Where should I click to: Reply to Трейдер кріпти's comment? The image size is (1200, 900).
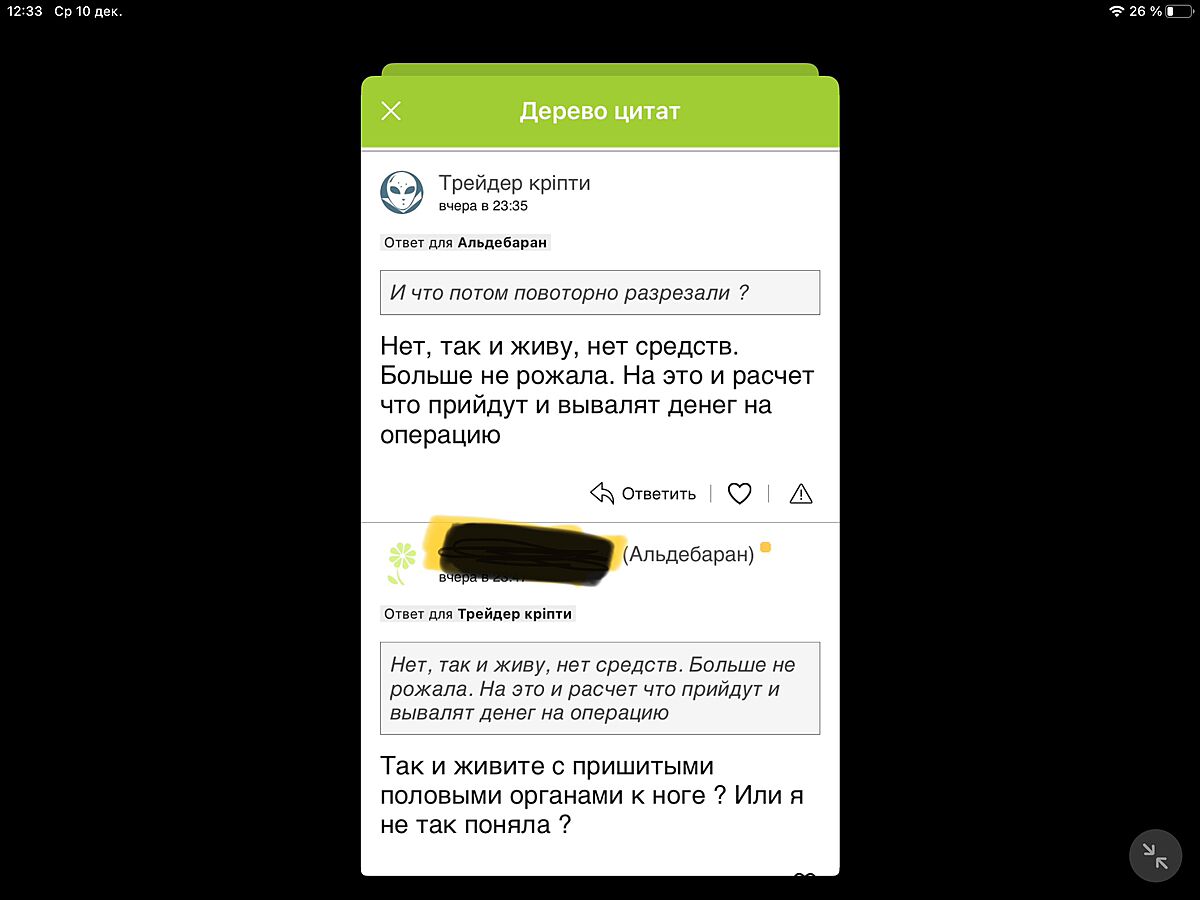click(x=643, y=493)
